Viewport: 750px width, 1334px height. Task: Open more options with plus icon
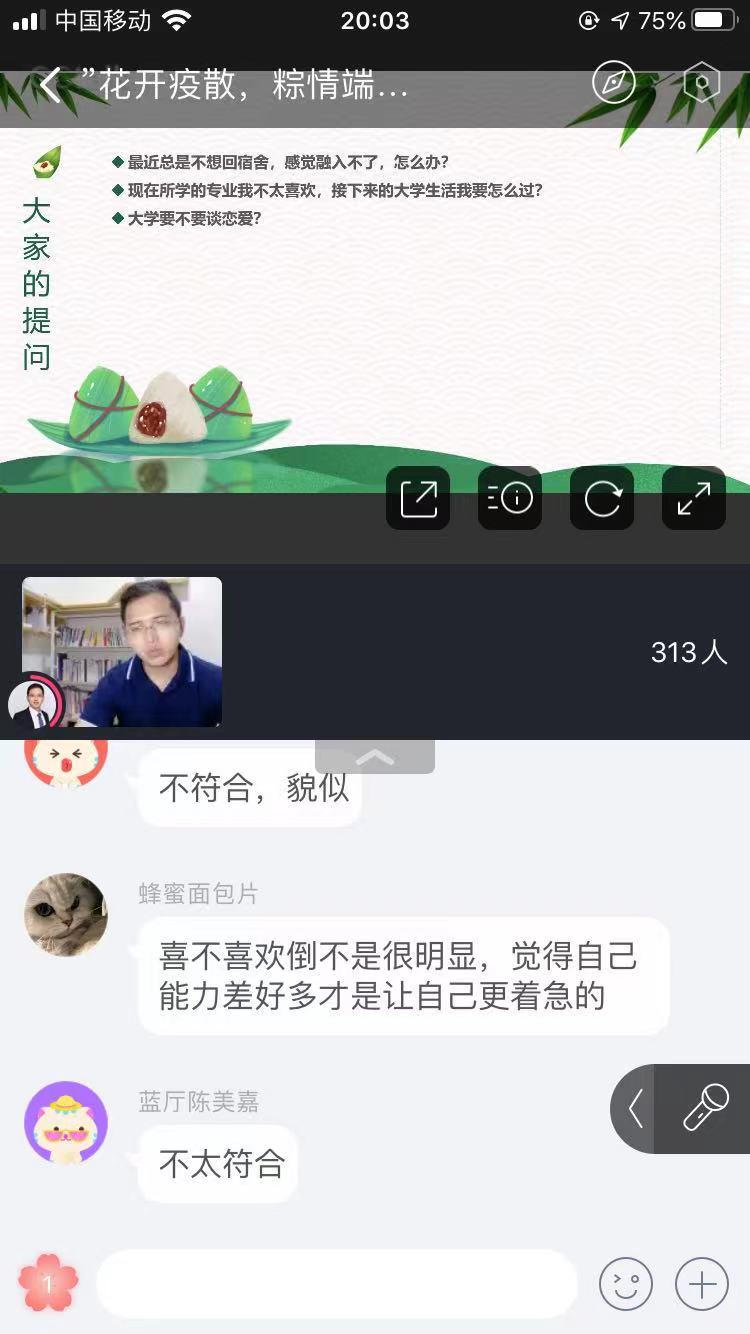[702, 1283]
